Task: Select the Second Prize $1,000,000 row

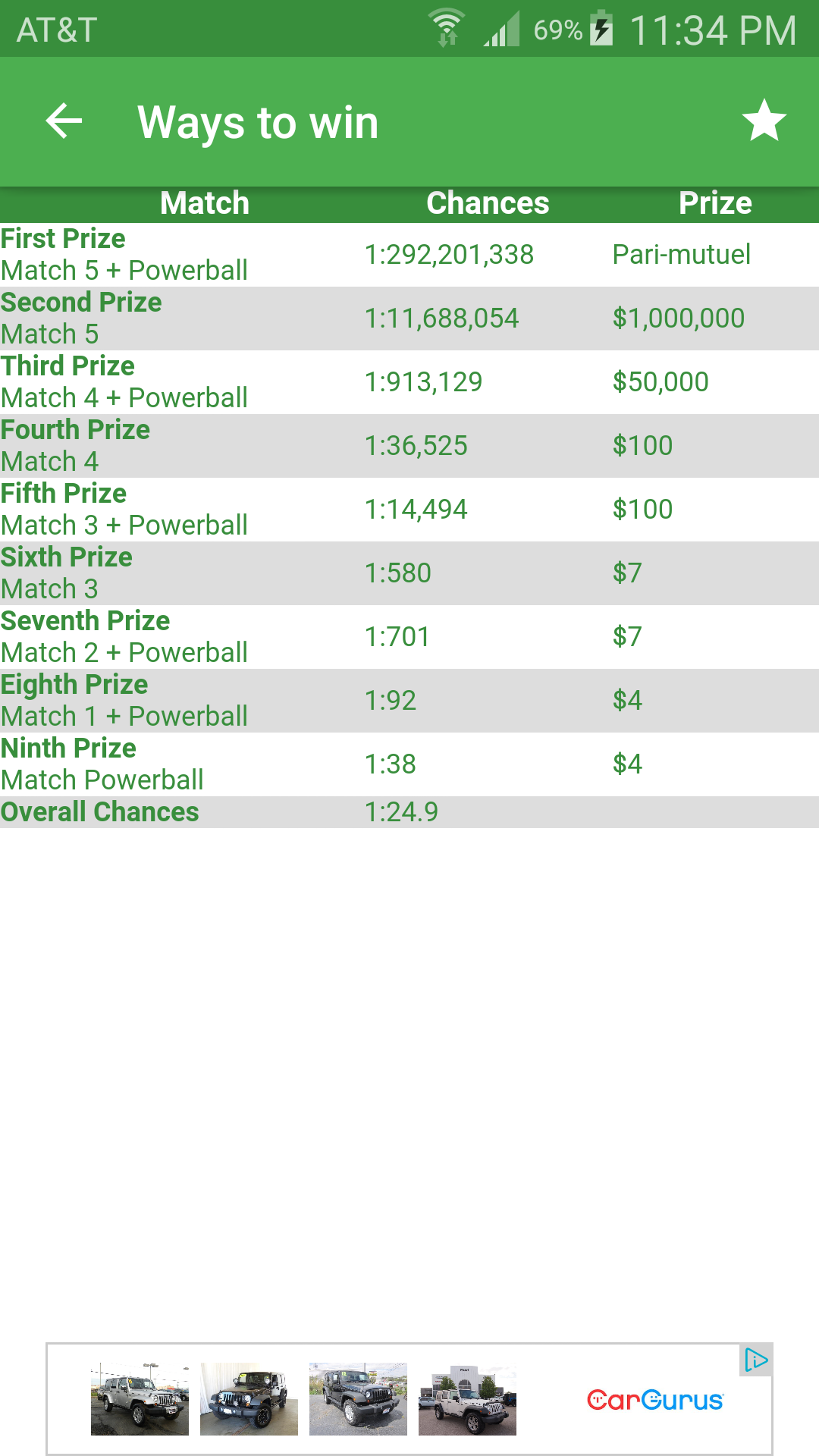Action: [409, 318]
